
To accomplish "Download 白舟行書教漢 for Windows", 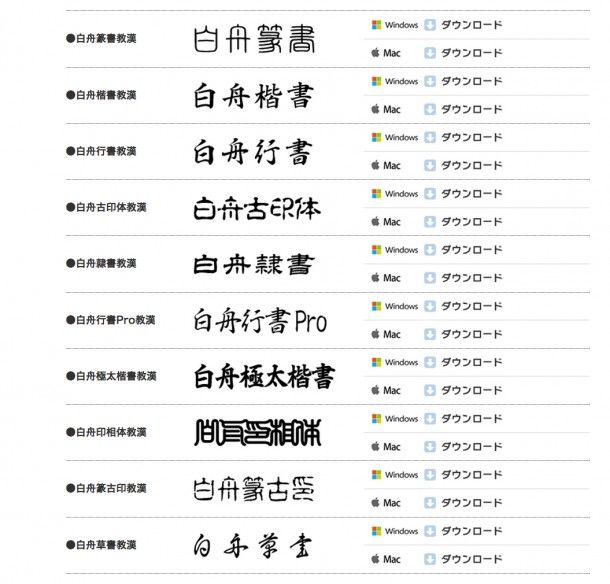I will [x=463, y=137].
